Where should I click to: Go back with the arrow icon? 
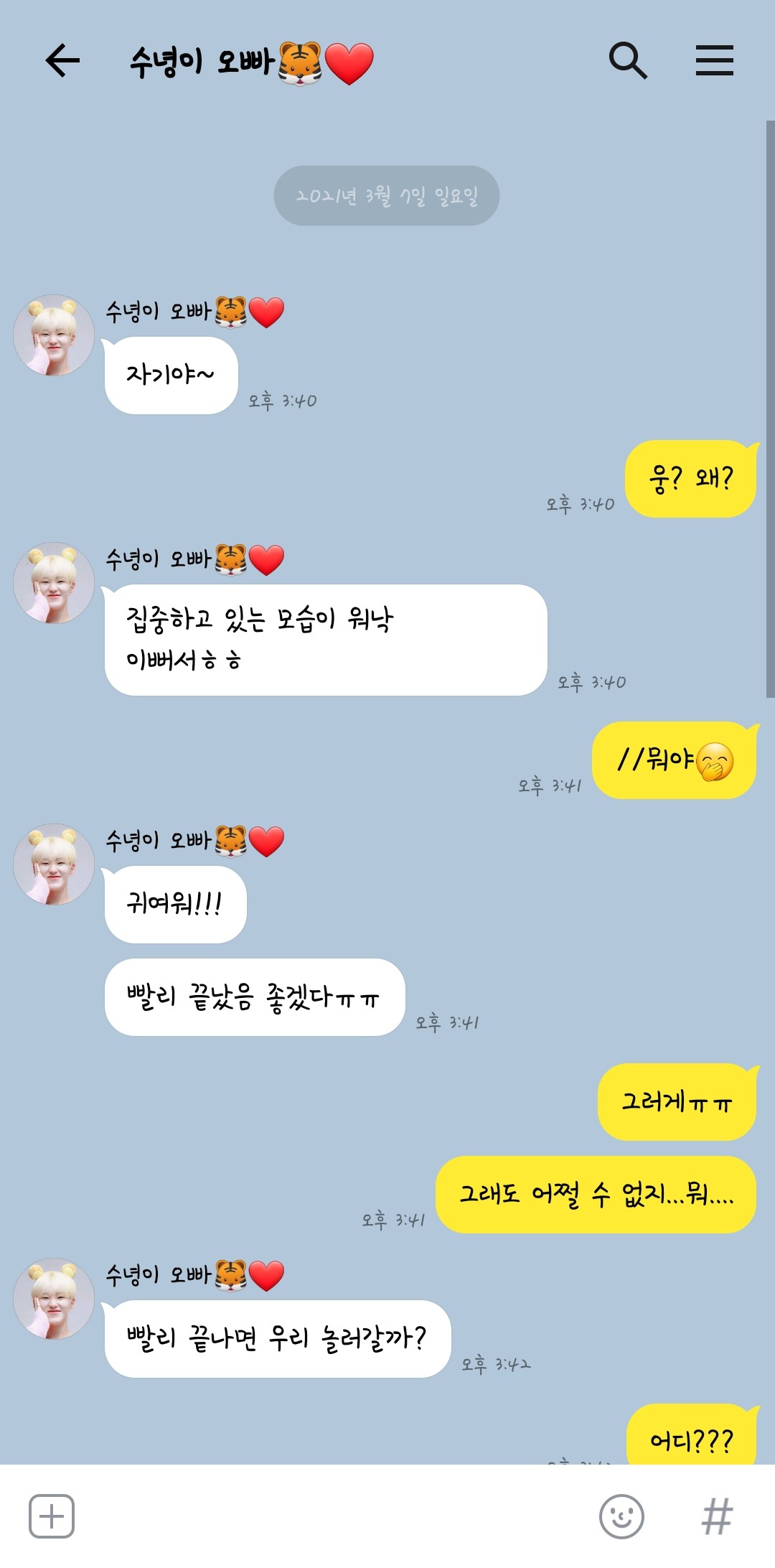(62, 60)
